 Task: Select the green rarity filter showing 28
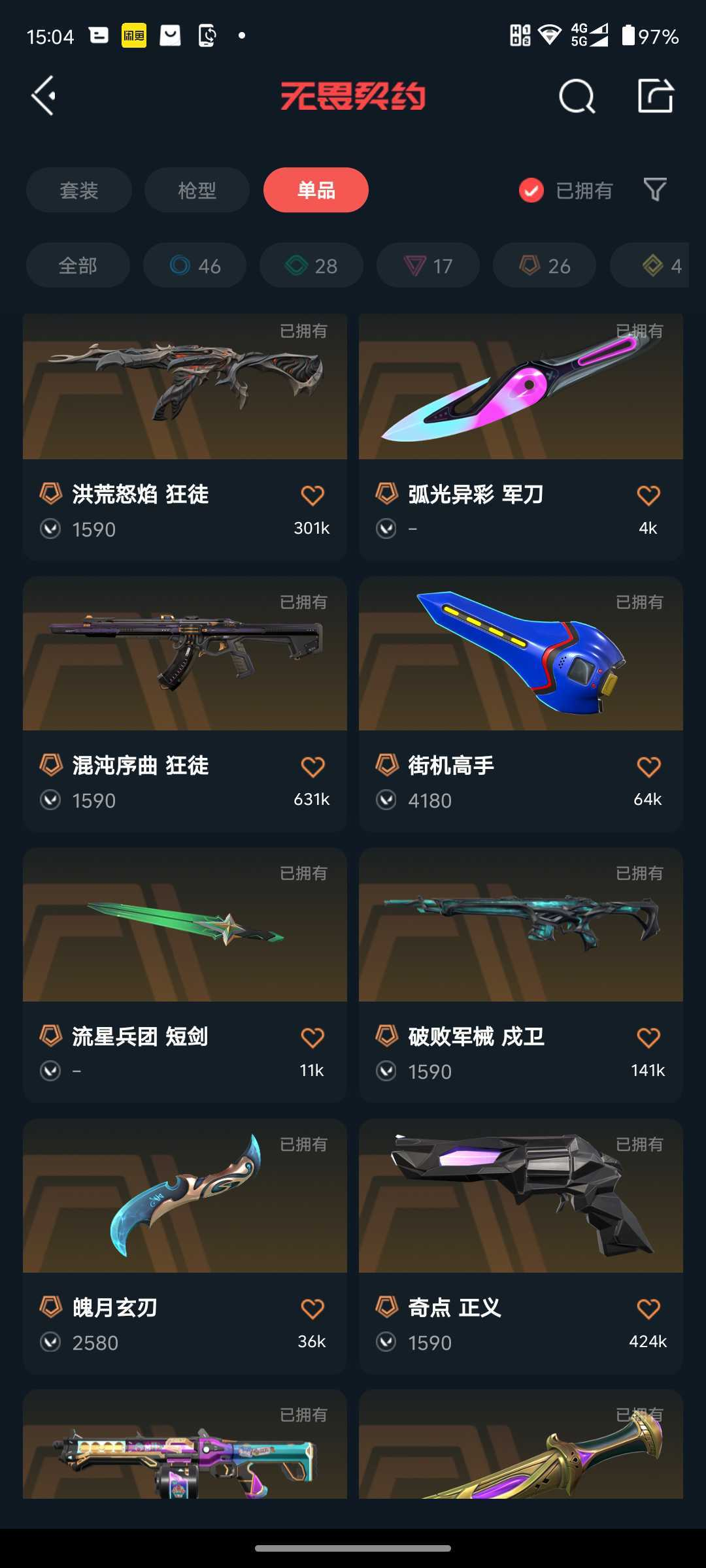(311, 265)
